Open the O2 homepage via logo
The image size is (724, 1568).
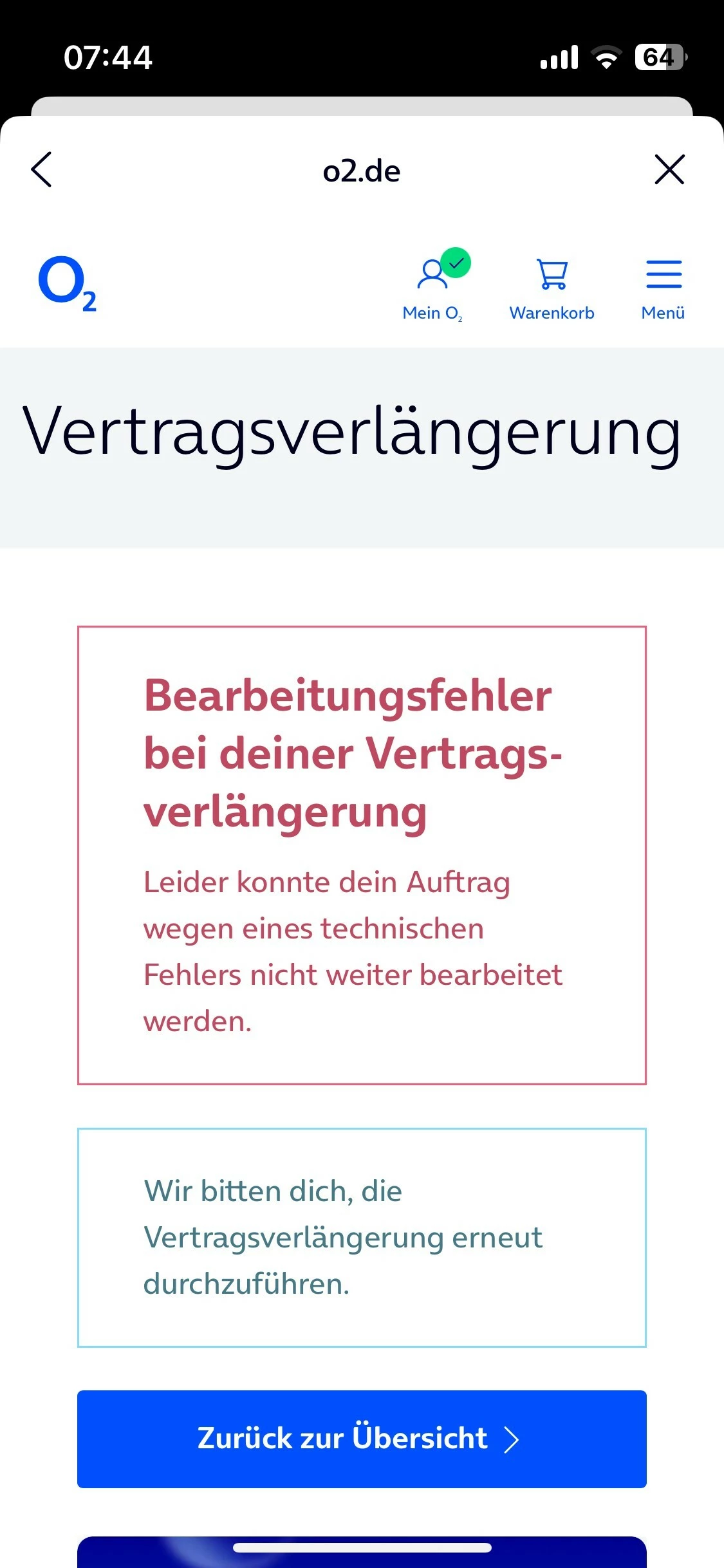[67, 284]
